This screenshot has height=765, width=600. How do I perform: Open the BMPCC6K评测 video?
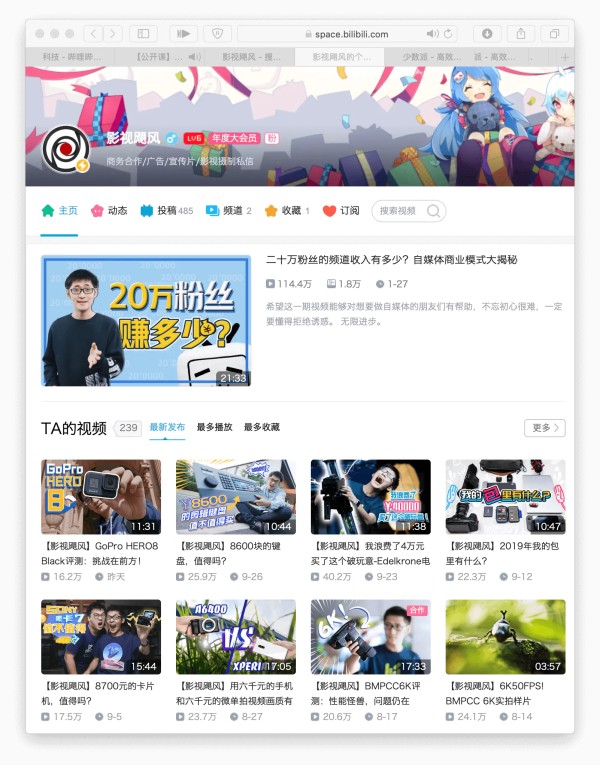point(370,636)
